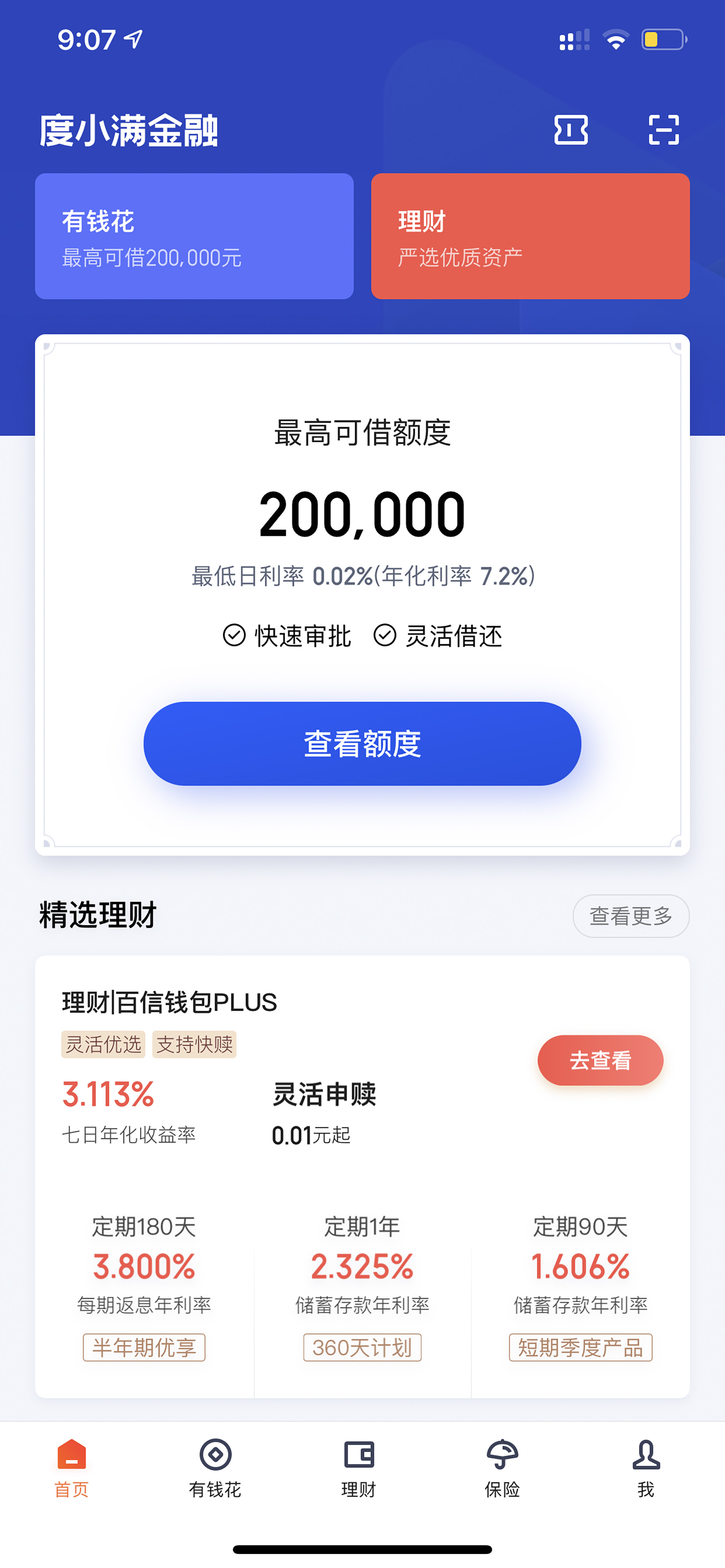
Task: Switch to the 理财 bottom tab
Action: pos(359,1468)
